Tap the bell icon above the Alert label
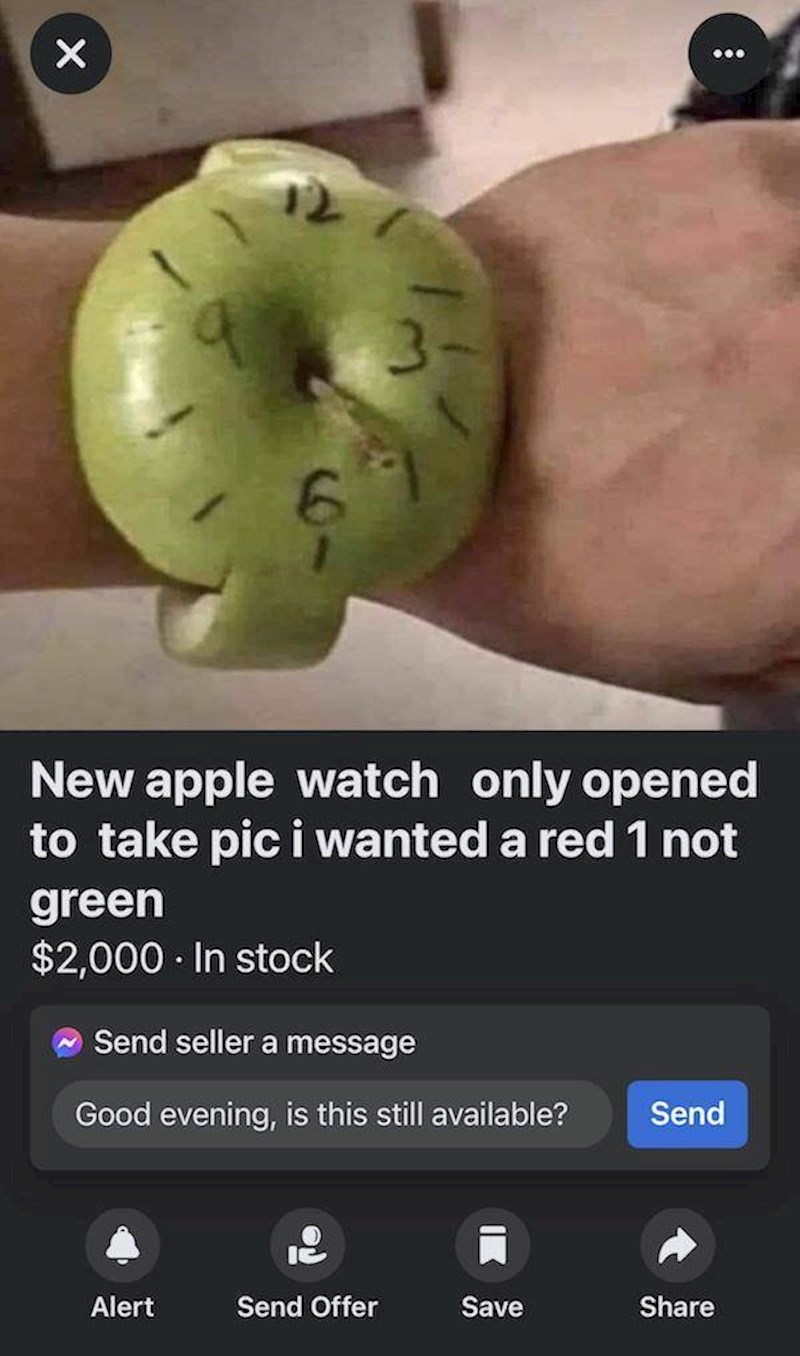Image resolution: width=800 pixels, height=1356 pixels. 122,1246
